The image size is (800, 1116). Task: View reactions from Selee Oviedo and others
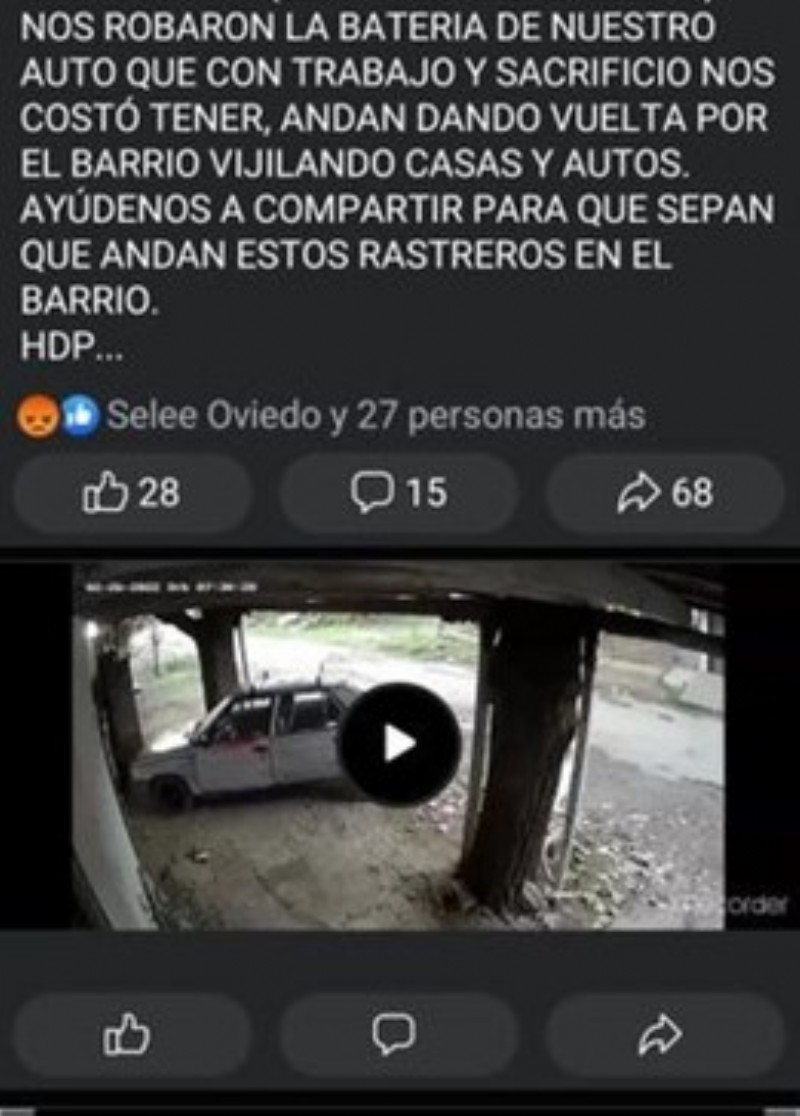tap(375, 416)
